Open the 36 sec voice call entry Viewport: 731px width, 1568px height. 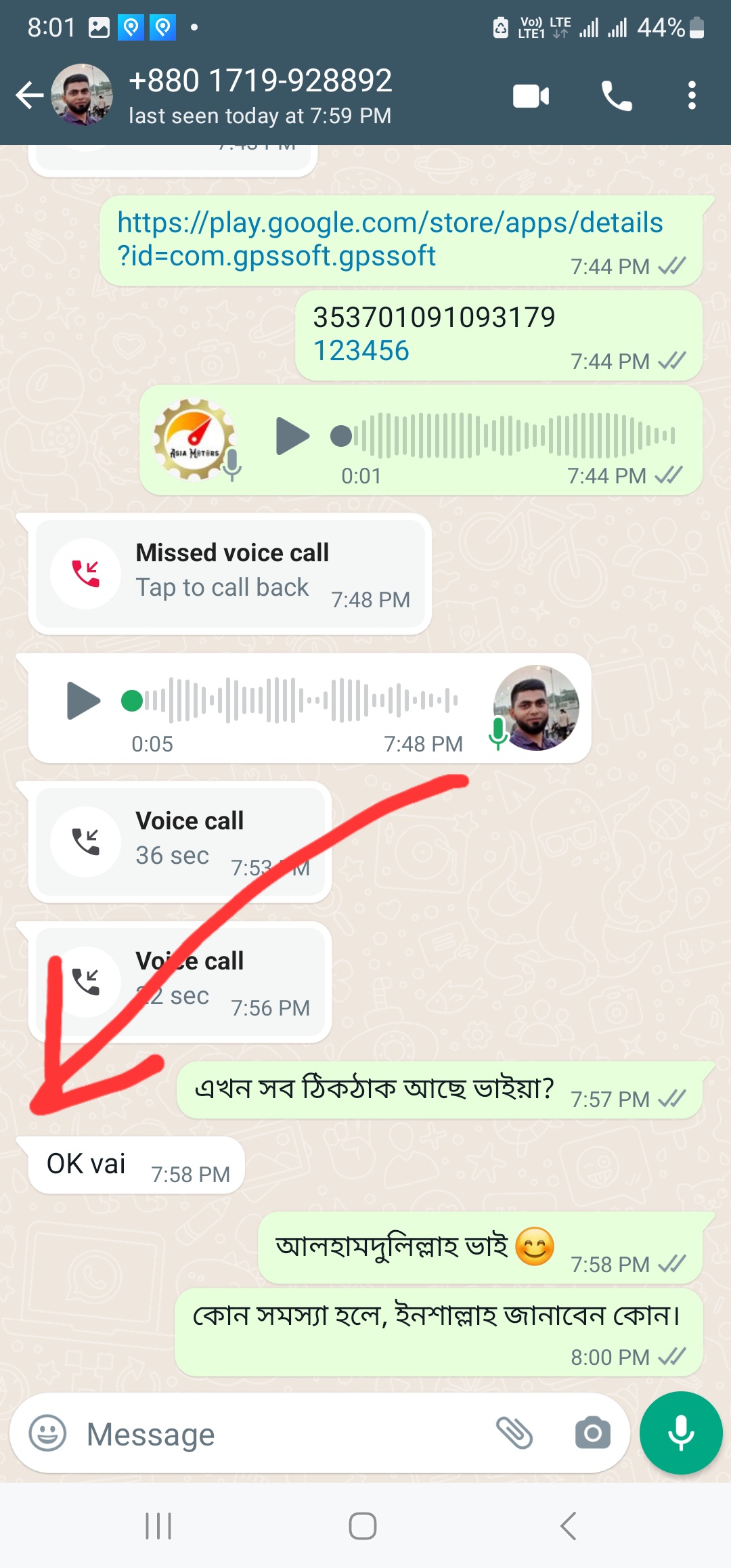click(180, 841)
